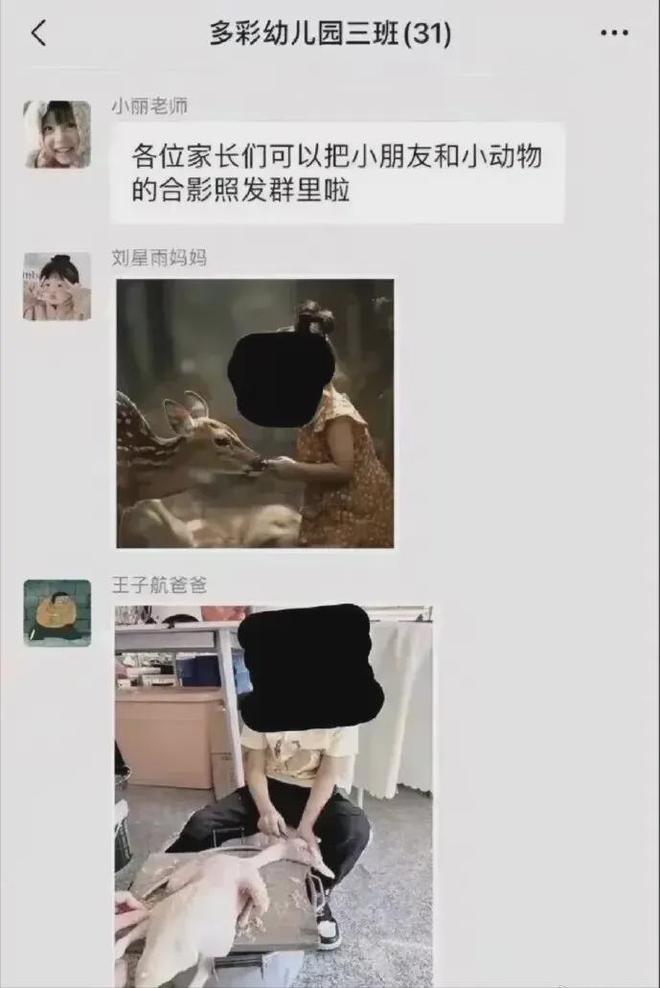View 刘星雨妈妈's avatar profile
Viewport: 660px width, 988px height.
(57, 286)
